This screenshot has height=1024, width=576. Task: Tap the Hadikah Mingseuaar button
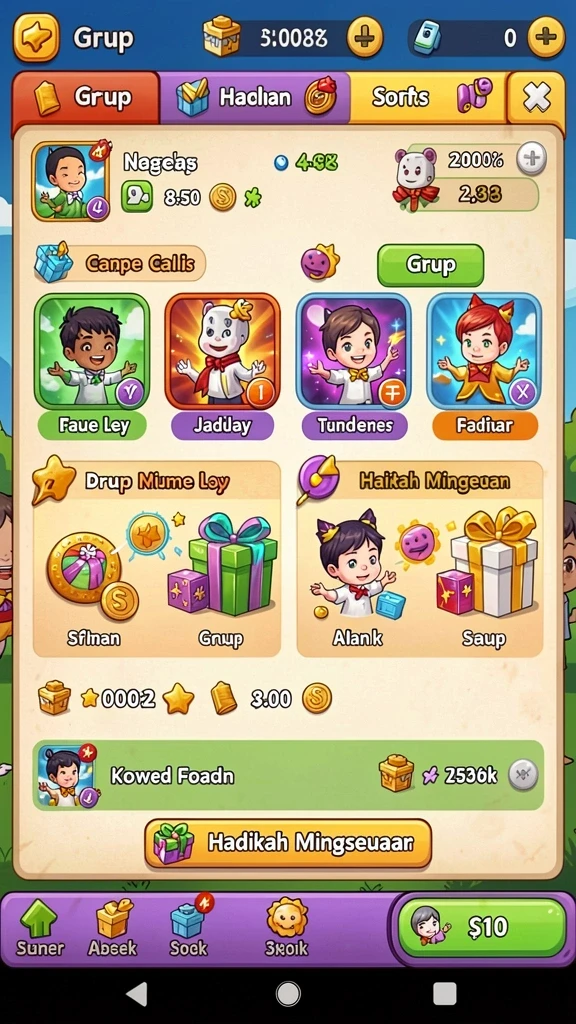[288, 843]
